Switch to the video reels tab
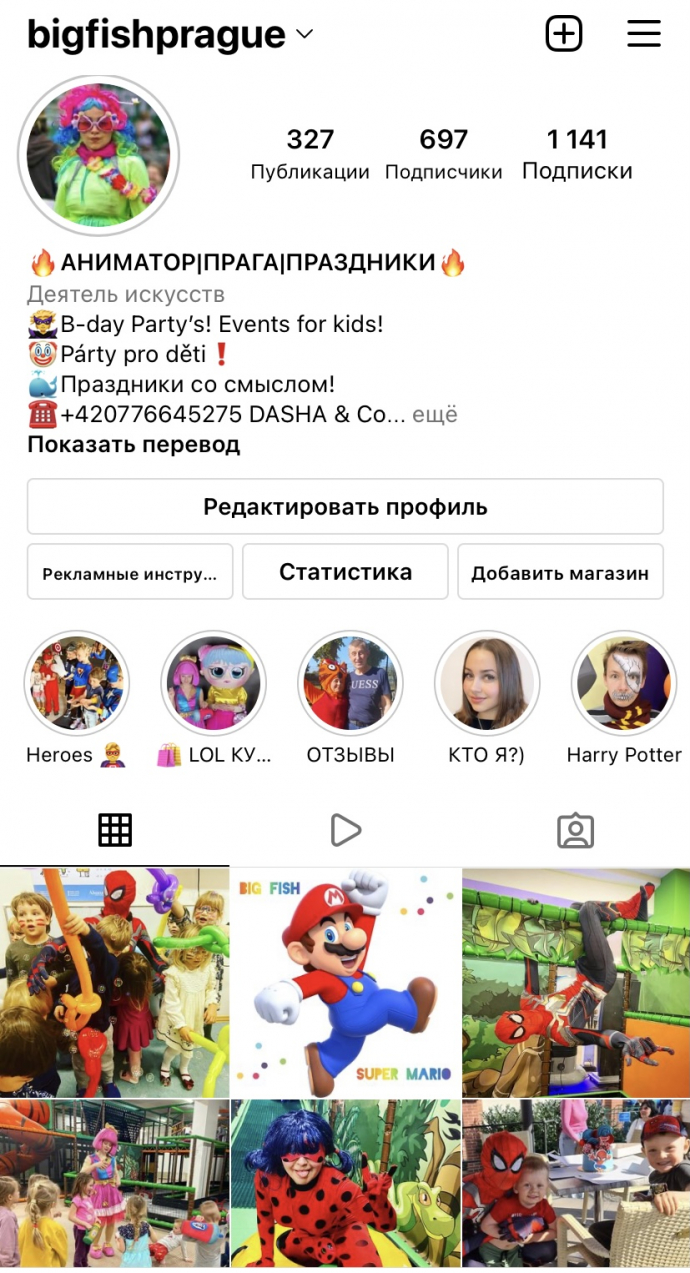Viewport: 690px width, 1273px height. (x=345, y=830)
